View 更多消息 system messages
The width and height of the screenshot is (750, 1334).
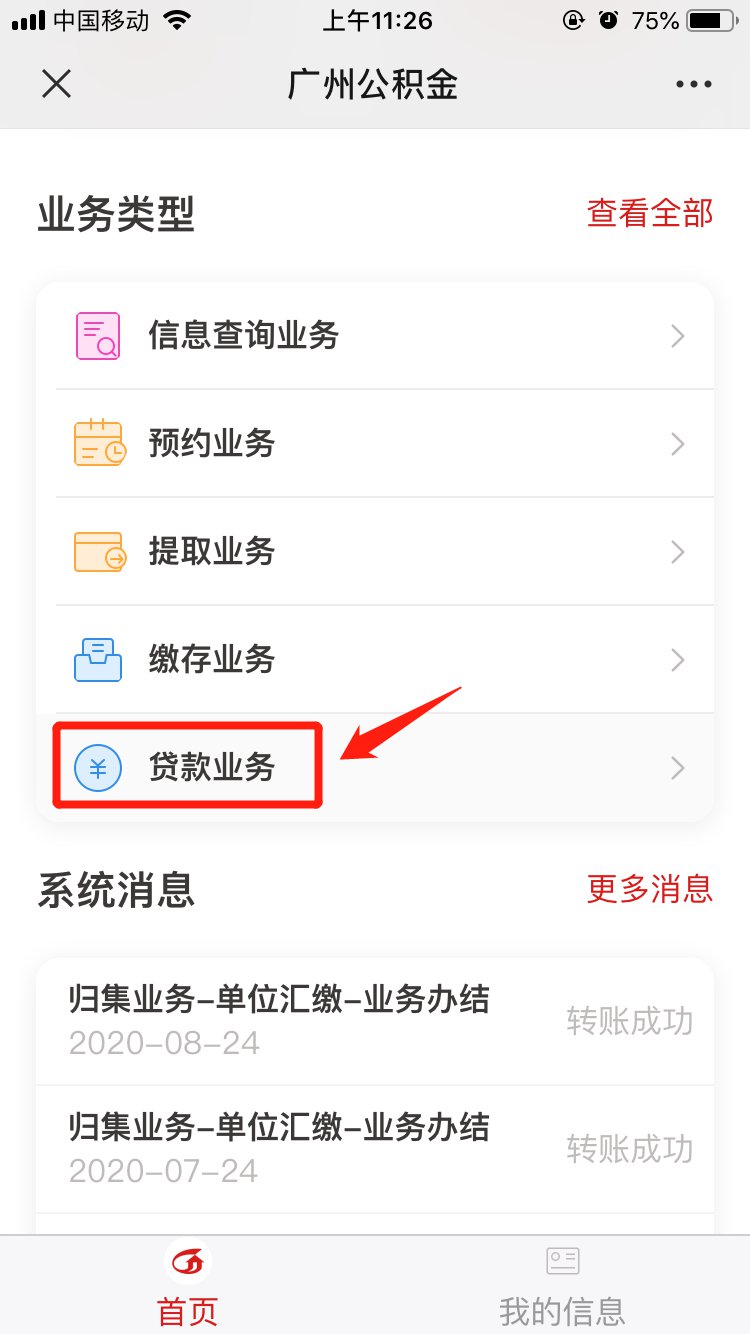click(649, 888)
